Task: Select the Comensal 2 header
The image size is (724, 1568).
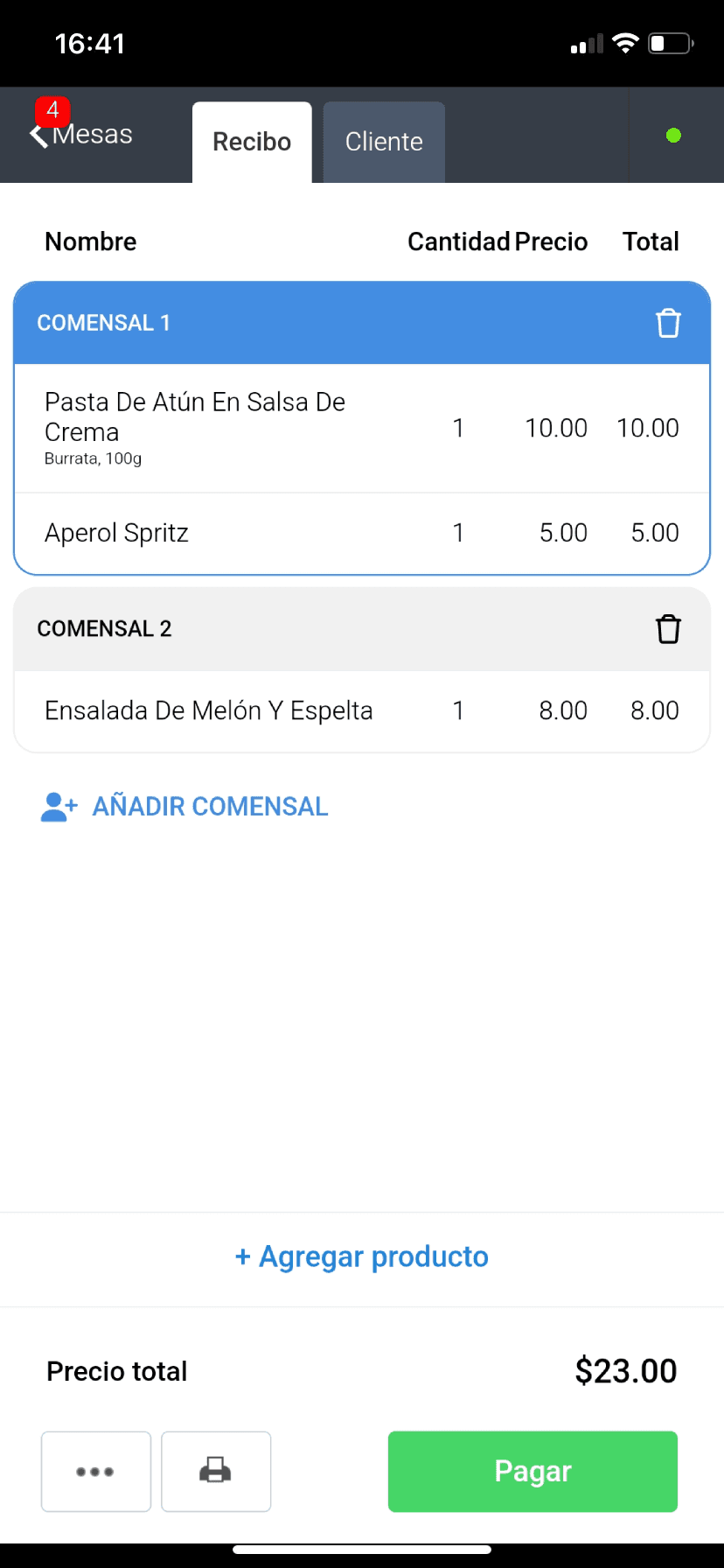Action: coord(362,629)
